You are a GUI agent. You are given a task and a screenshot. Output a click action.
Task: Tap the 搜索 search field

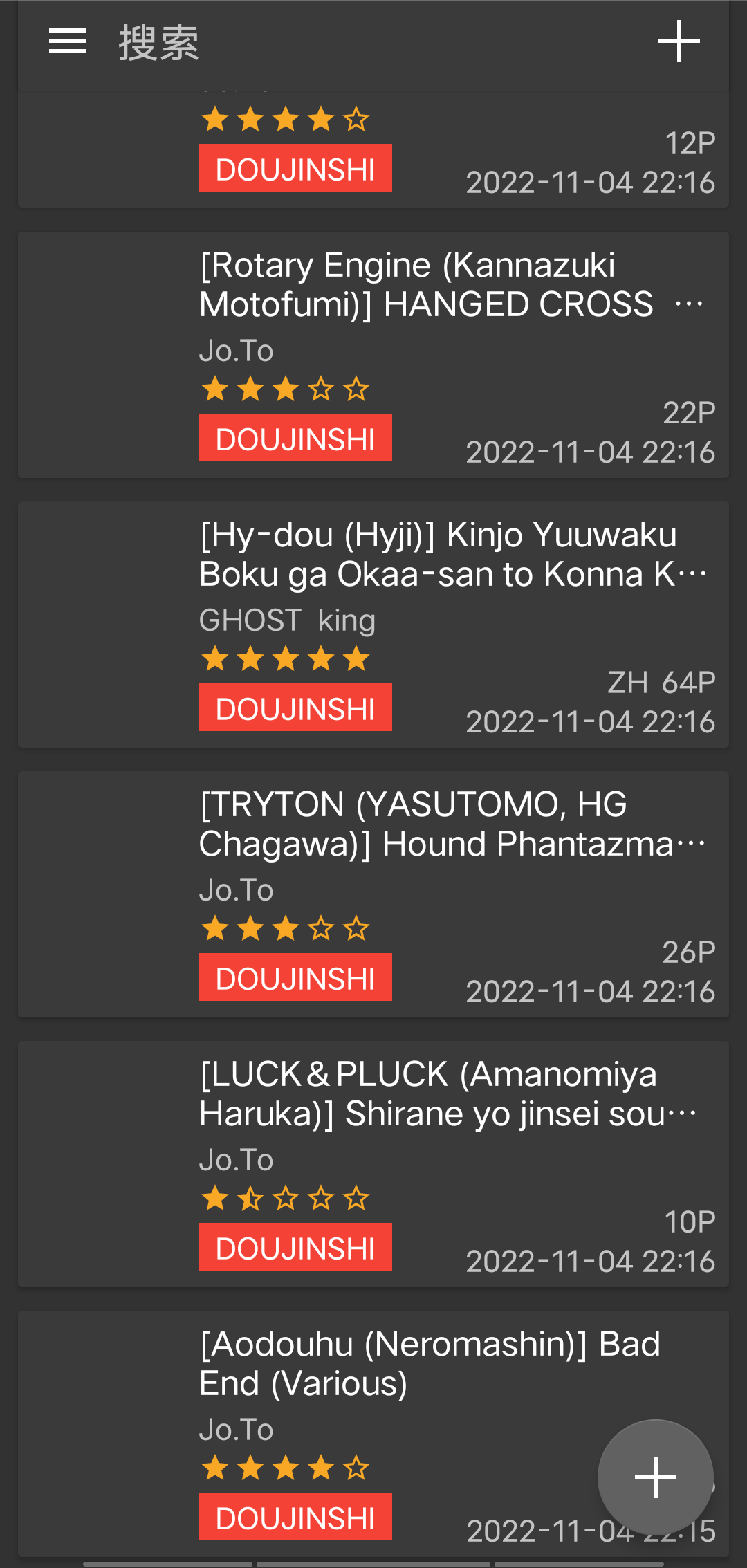(x=346, y=43)
